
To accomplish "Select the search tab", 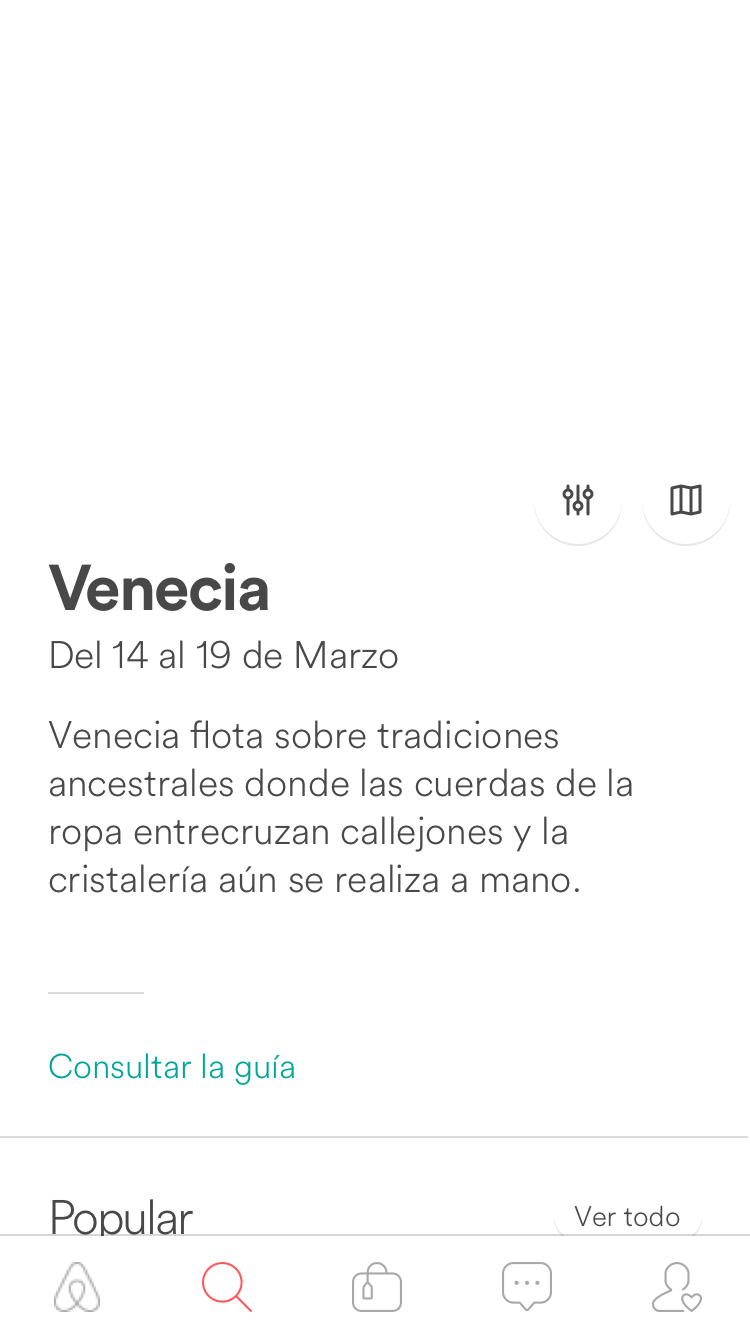I will point(227,1286).
